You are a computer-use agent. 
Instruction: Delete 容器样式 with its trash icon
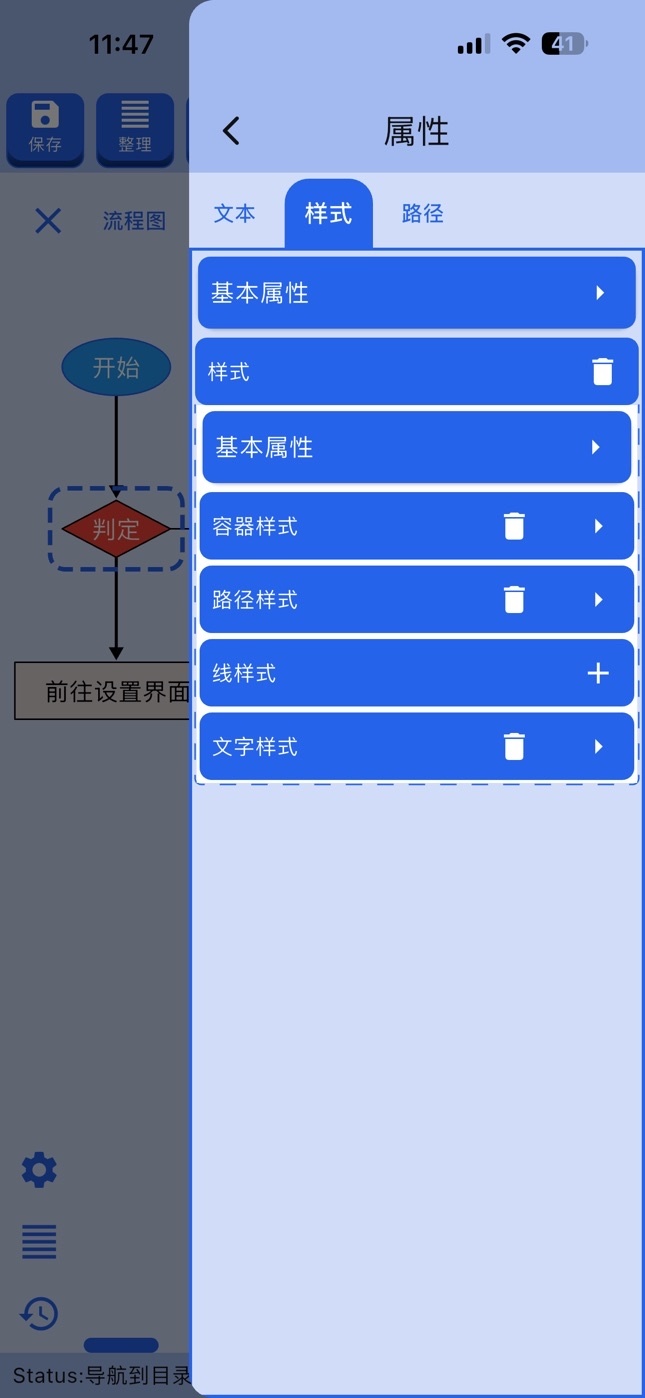(514, 526)
